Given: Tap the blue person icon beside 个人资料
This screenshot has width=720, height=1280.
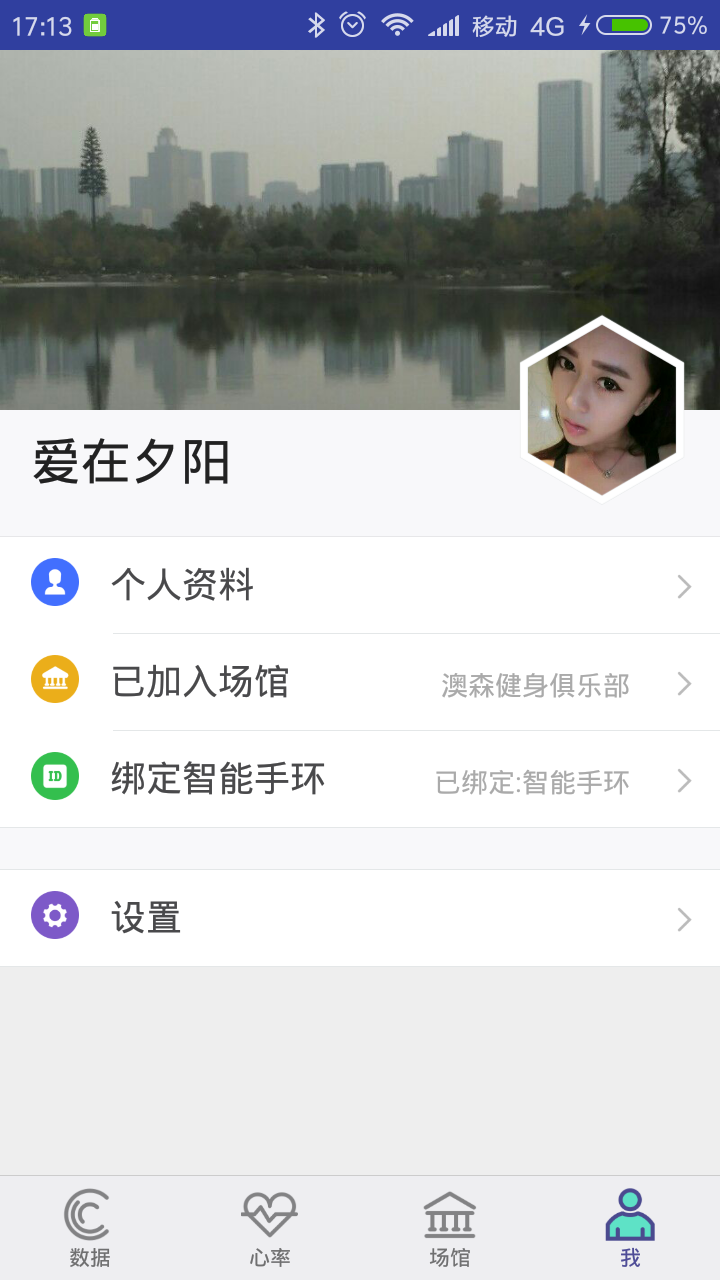Looking at the screenshot, I should (x=55, y=581).
